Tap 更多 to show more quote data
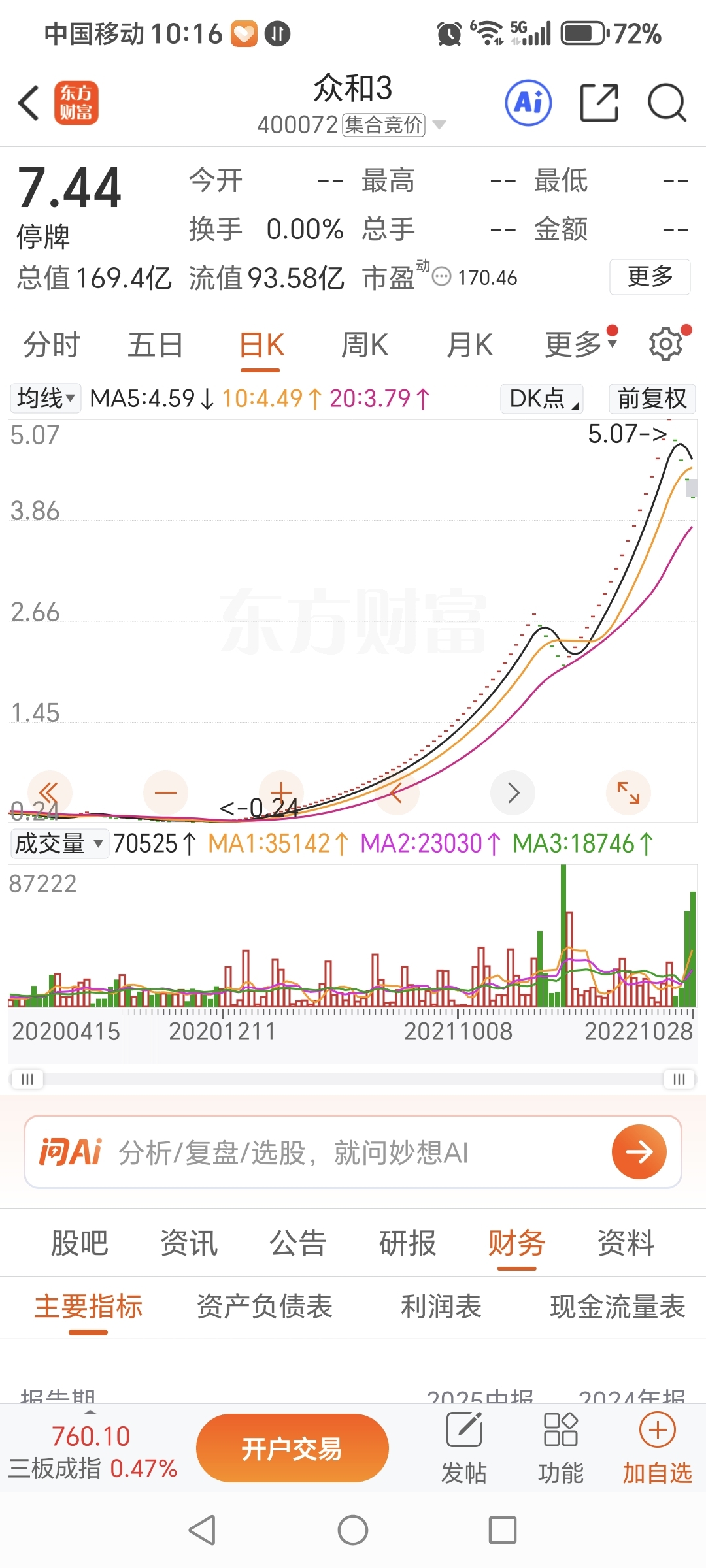Screen dimensions: 706x1568 [650, 277]
